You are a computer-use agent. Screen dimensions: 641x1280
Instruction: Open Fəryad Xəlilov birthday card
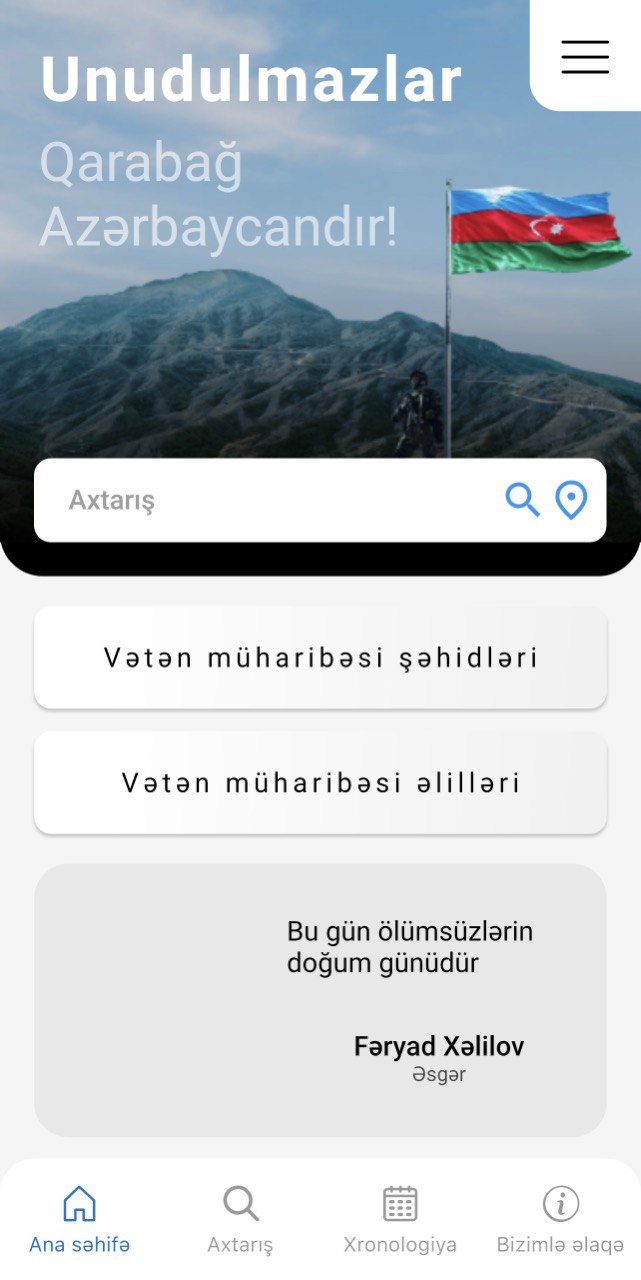[320, 1000]
